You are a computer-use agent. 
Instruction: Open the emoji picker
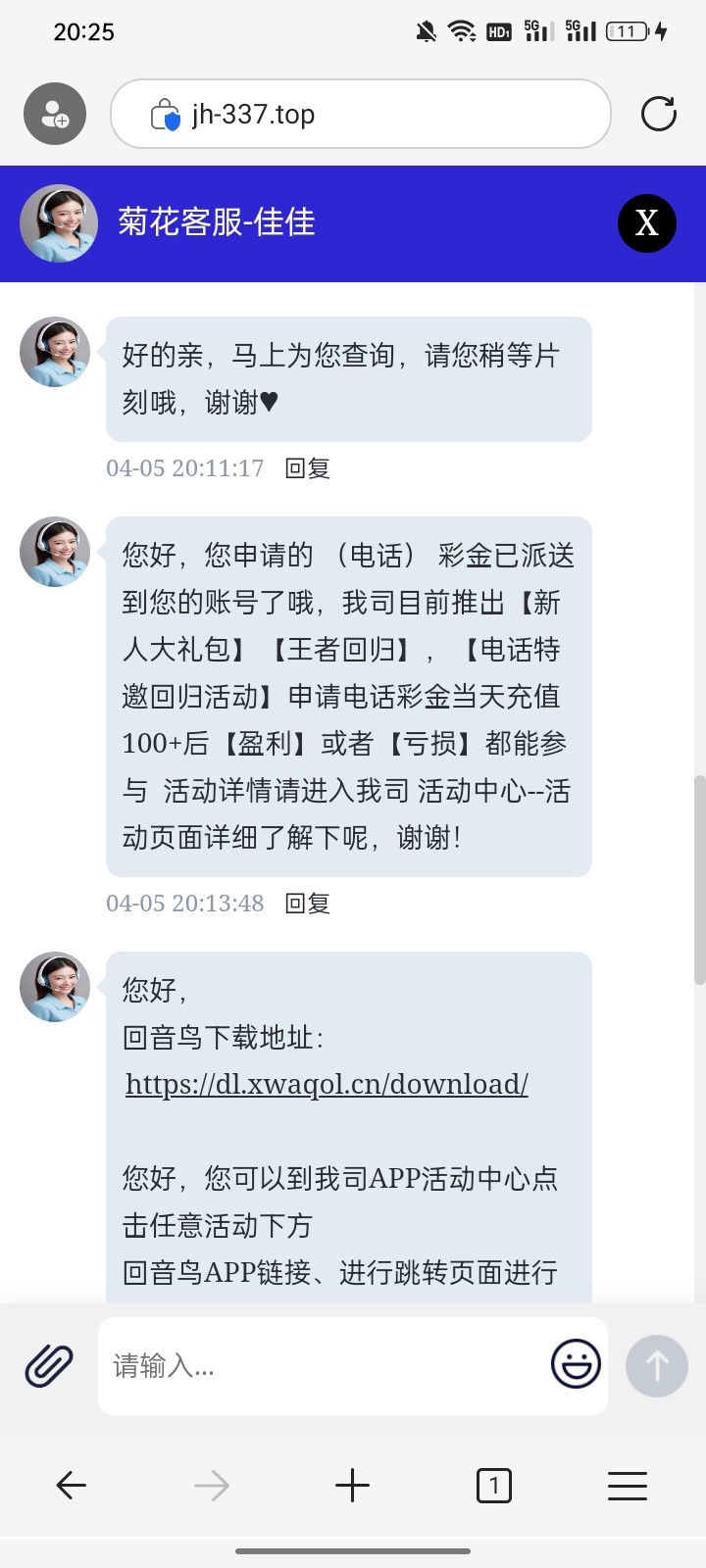(x=576, y=1364)
